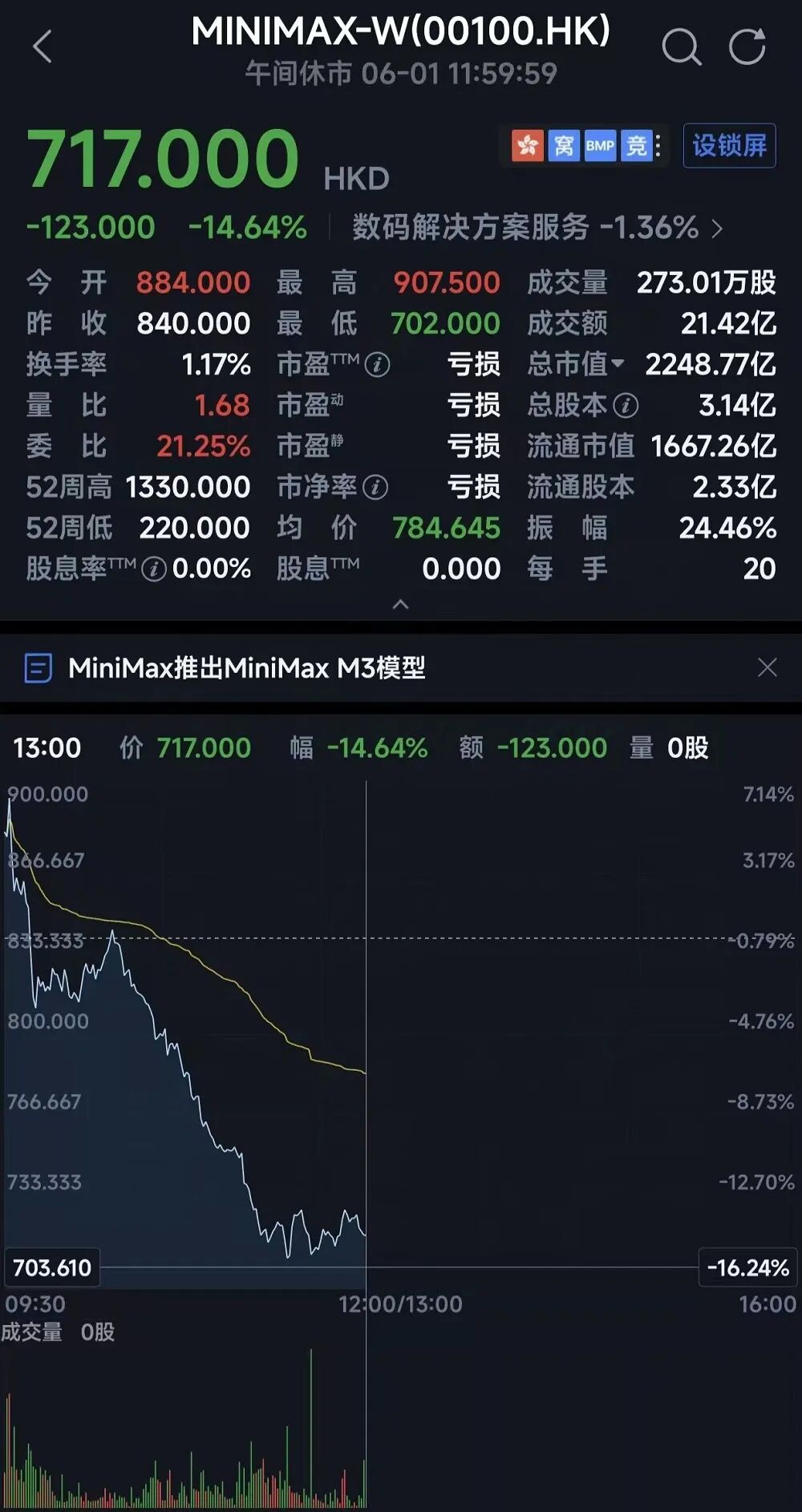
Task: Dismiss the MiniMax news banner
Action: (x=768, y=667)
